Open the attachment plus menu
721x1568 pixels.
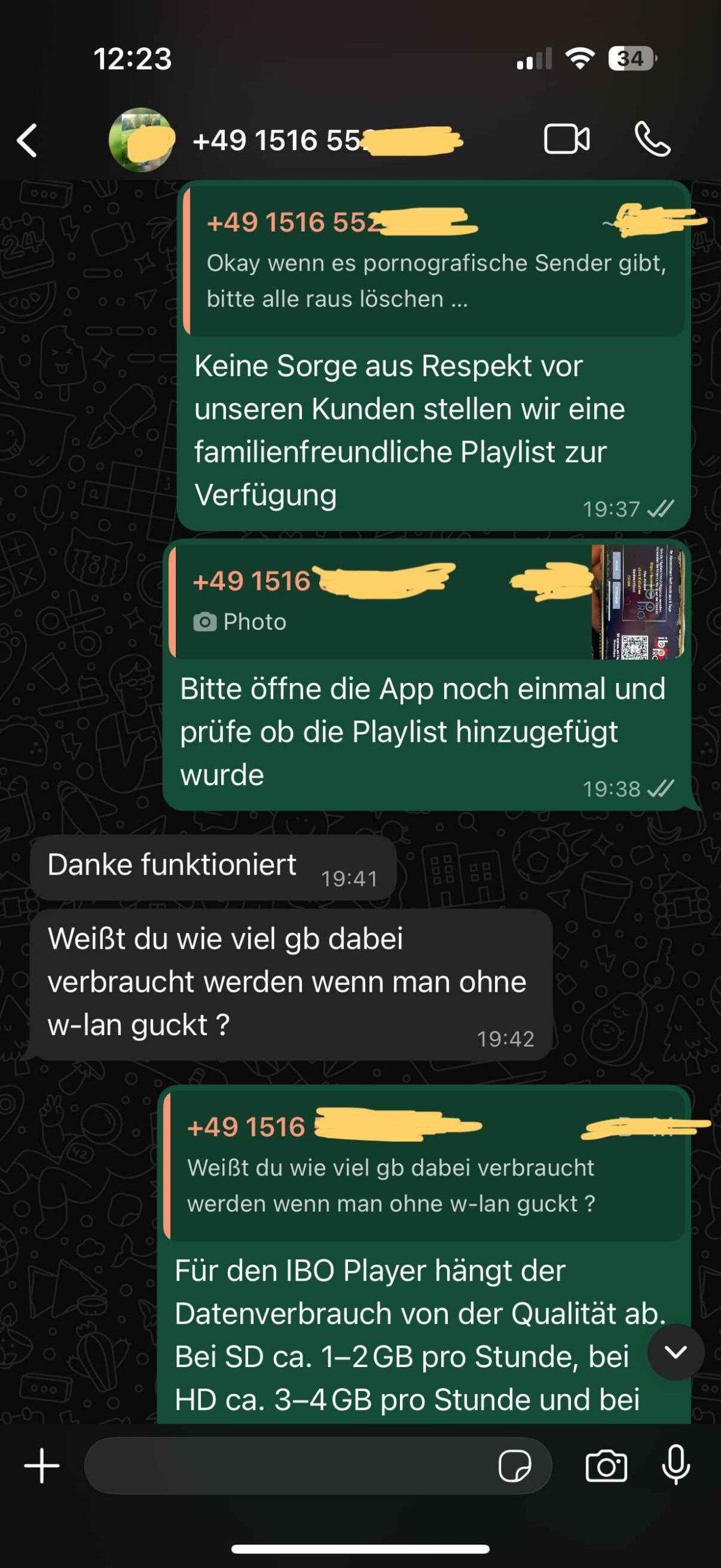(42, 1466)
